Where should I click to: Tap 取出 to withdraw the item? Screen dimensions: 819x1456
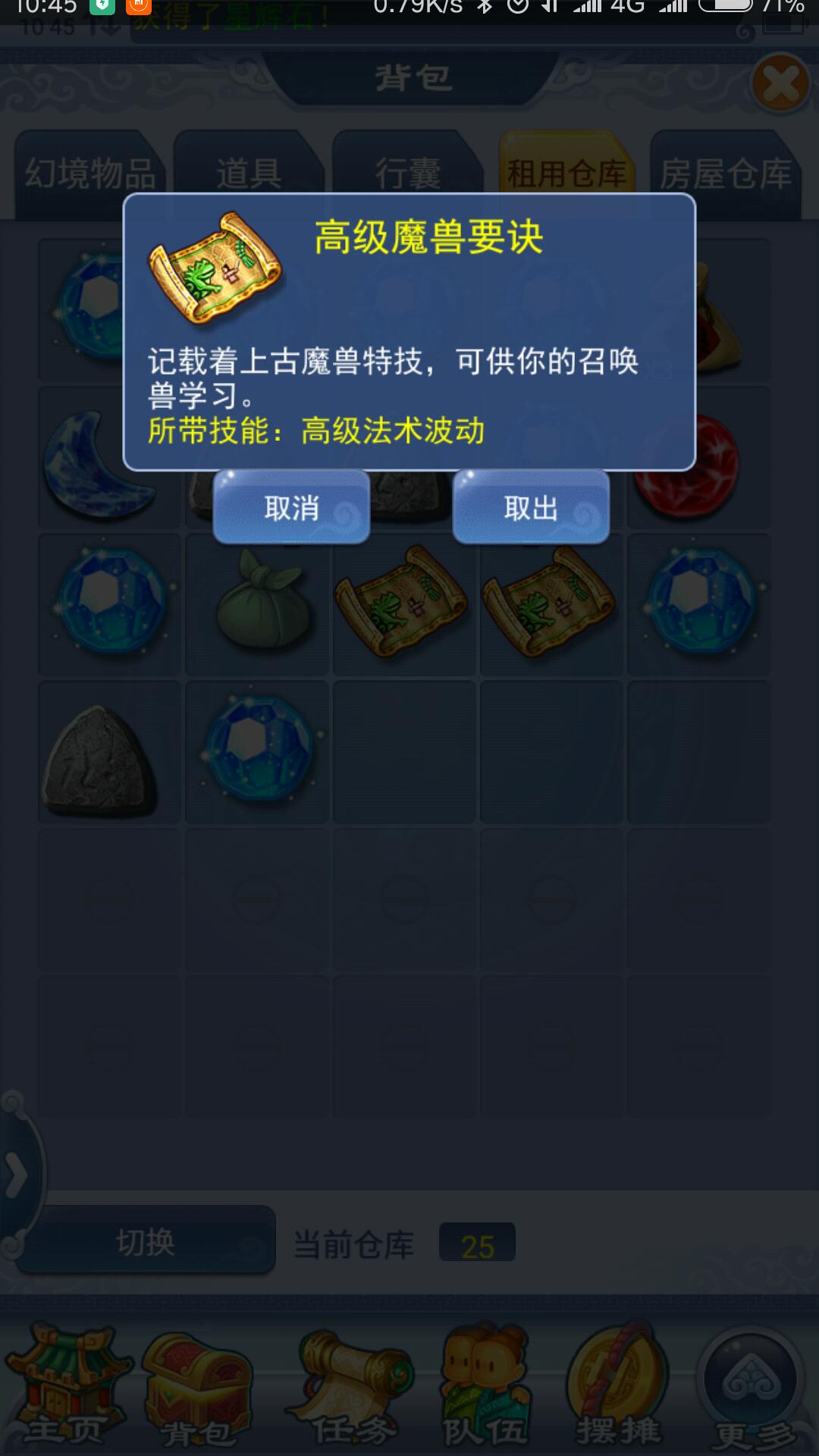pyautogui.click(x=531, y=507)
